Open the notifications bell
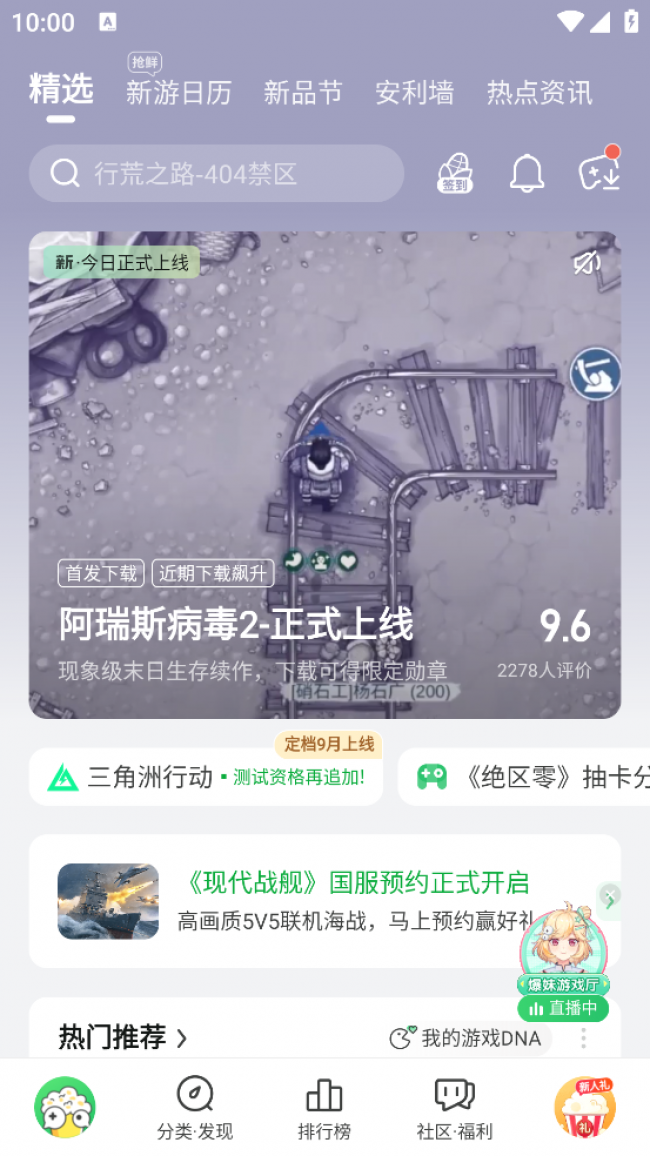Image resolution: width=650 pixels, height=1156 pixels. click(x=527, y=174)
